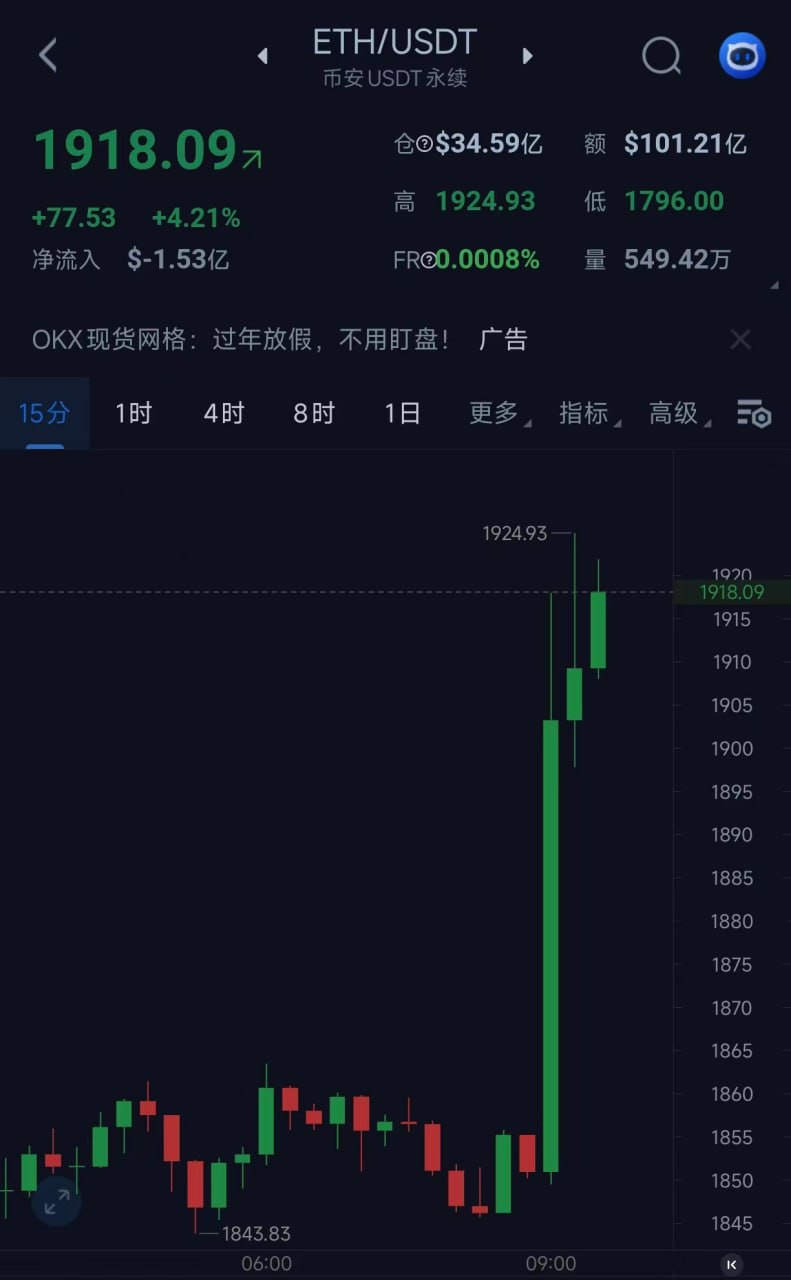Switch to the 1时 timeframe
The height and width of the screenshot is (1280, 791).
133,413
